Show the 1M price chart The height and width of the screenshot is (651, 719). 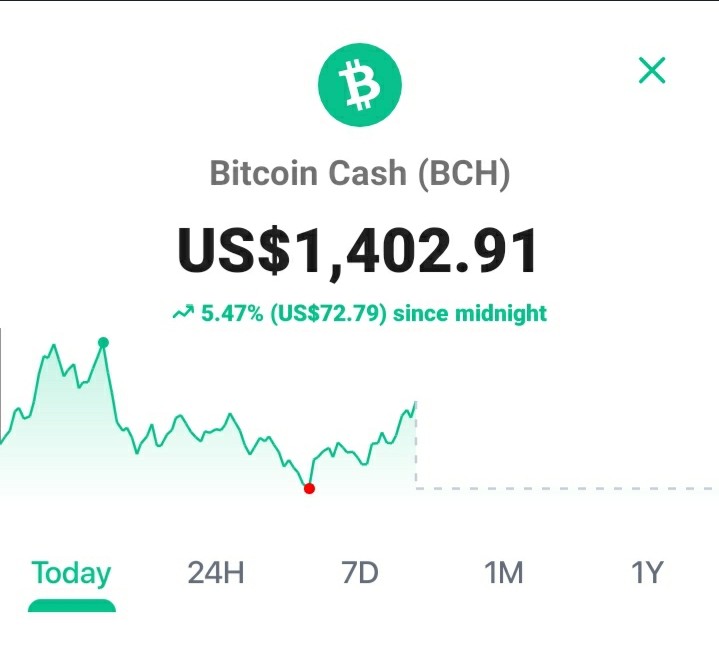click(503, 573)
